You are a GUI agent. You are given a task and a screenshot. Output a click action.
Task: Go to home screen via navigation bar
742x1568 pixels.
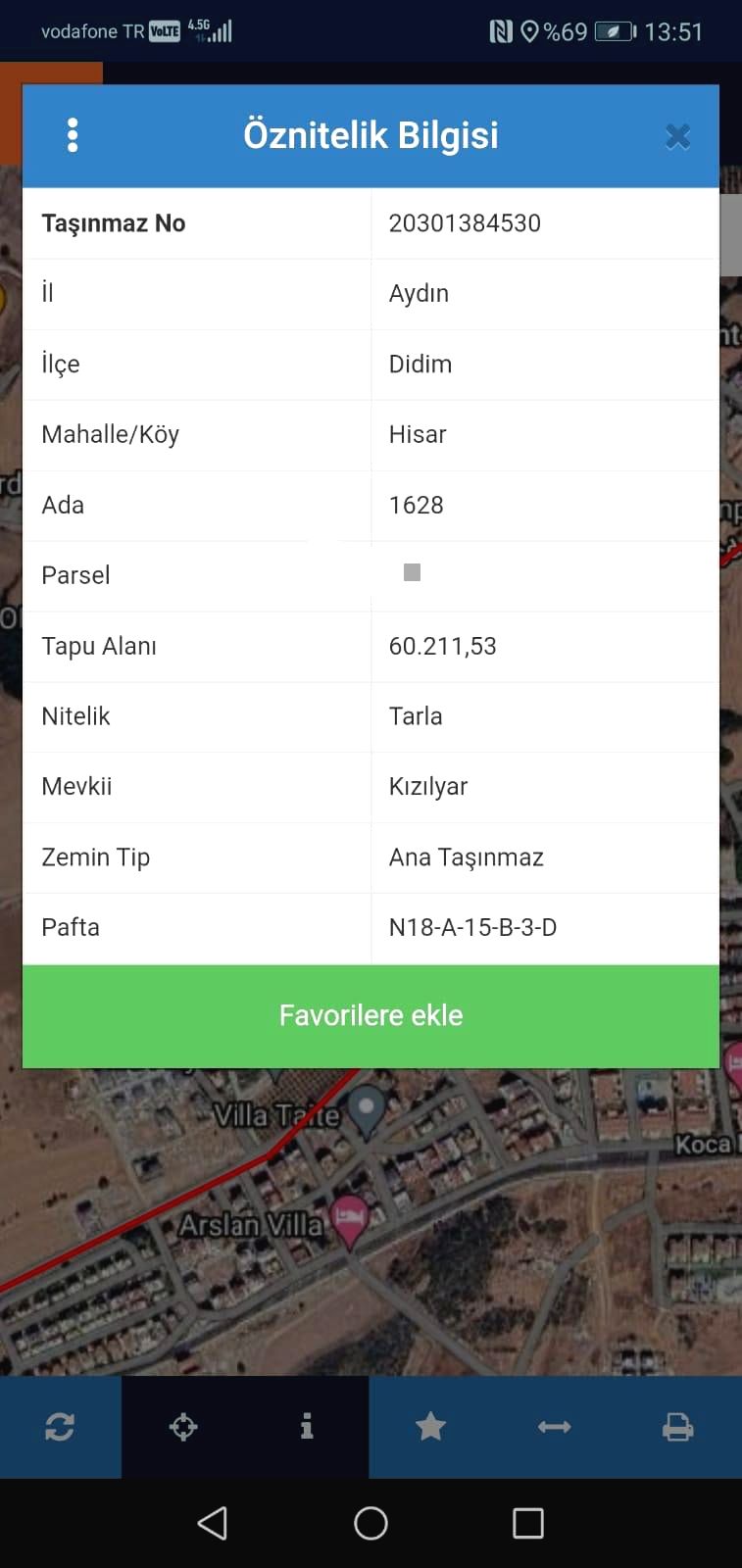click(x=371, y=1523)
